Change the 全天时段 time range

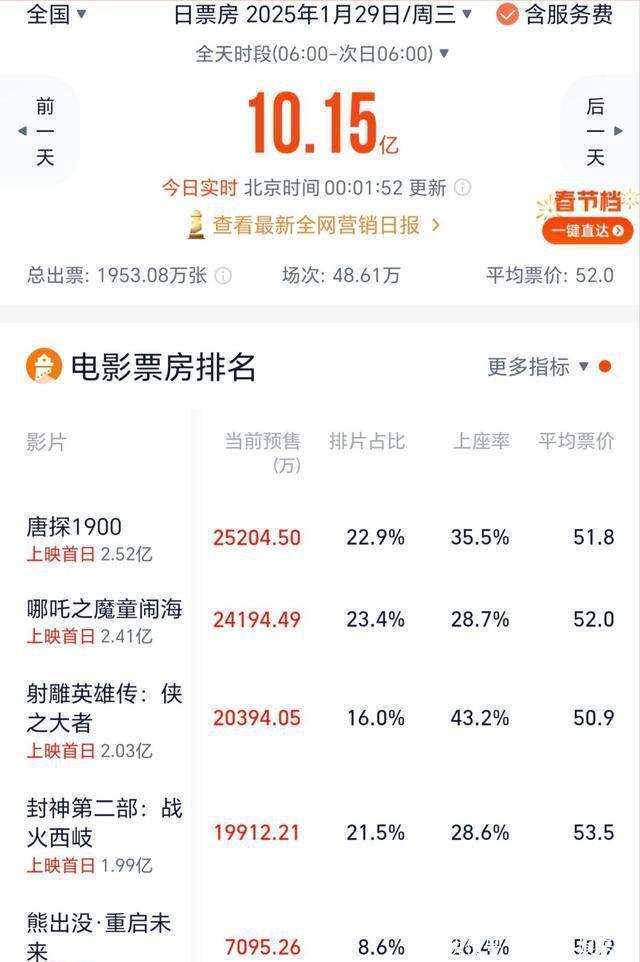click(322, 54)
